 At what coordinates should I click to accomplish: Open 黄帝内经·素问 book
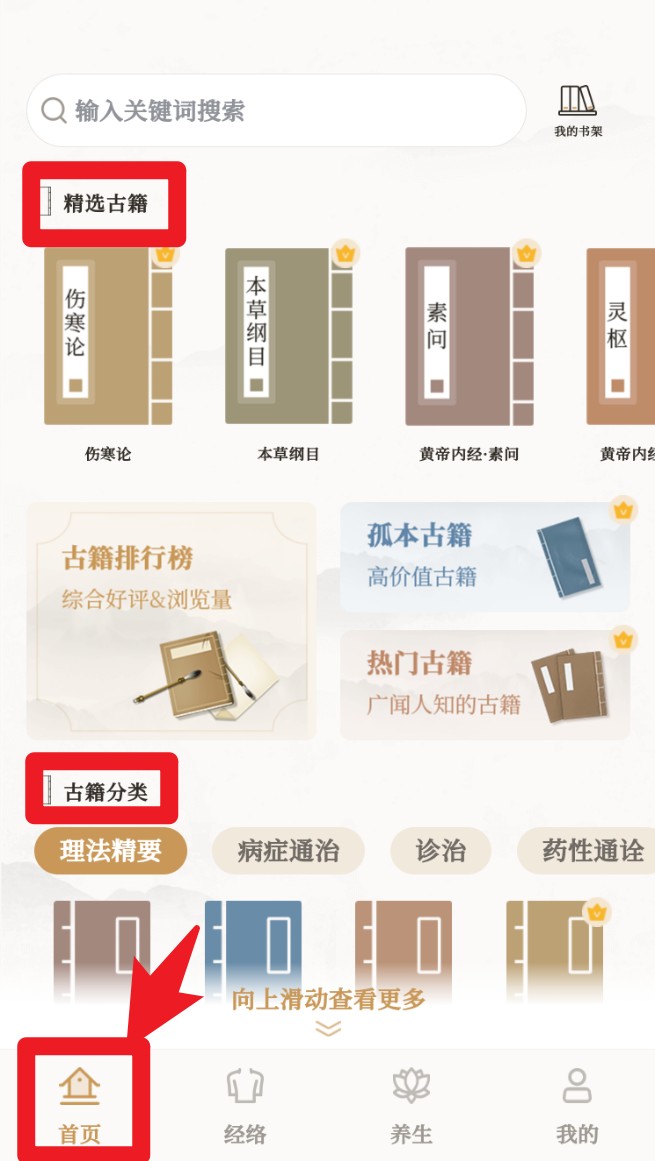click(469, 338)
